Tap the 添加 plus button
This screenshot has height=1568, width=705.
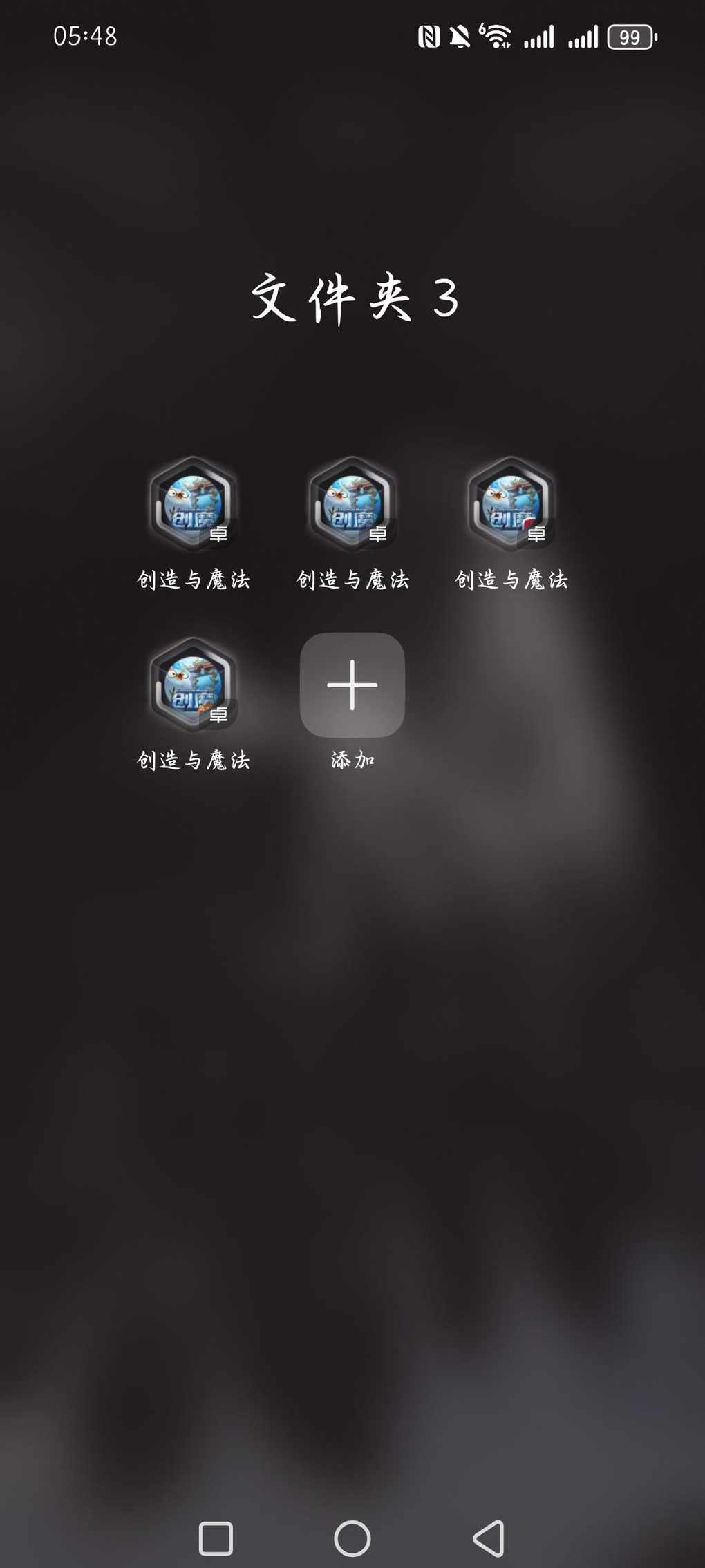pos(352,685)
